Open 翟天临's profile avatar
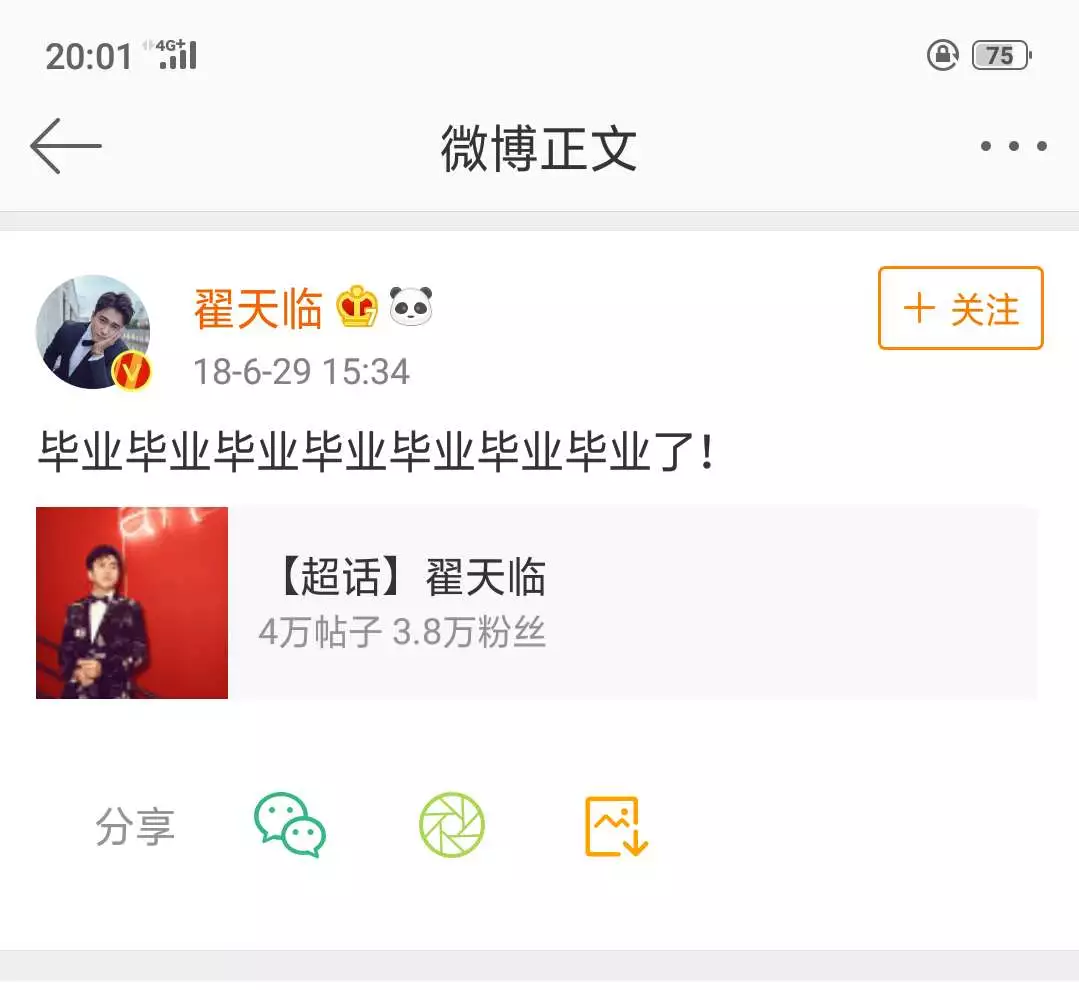This screenshot has width=1079, height=990. [x=93, y=332]
